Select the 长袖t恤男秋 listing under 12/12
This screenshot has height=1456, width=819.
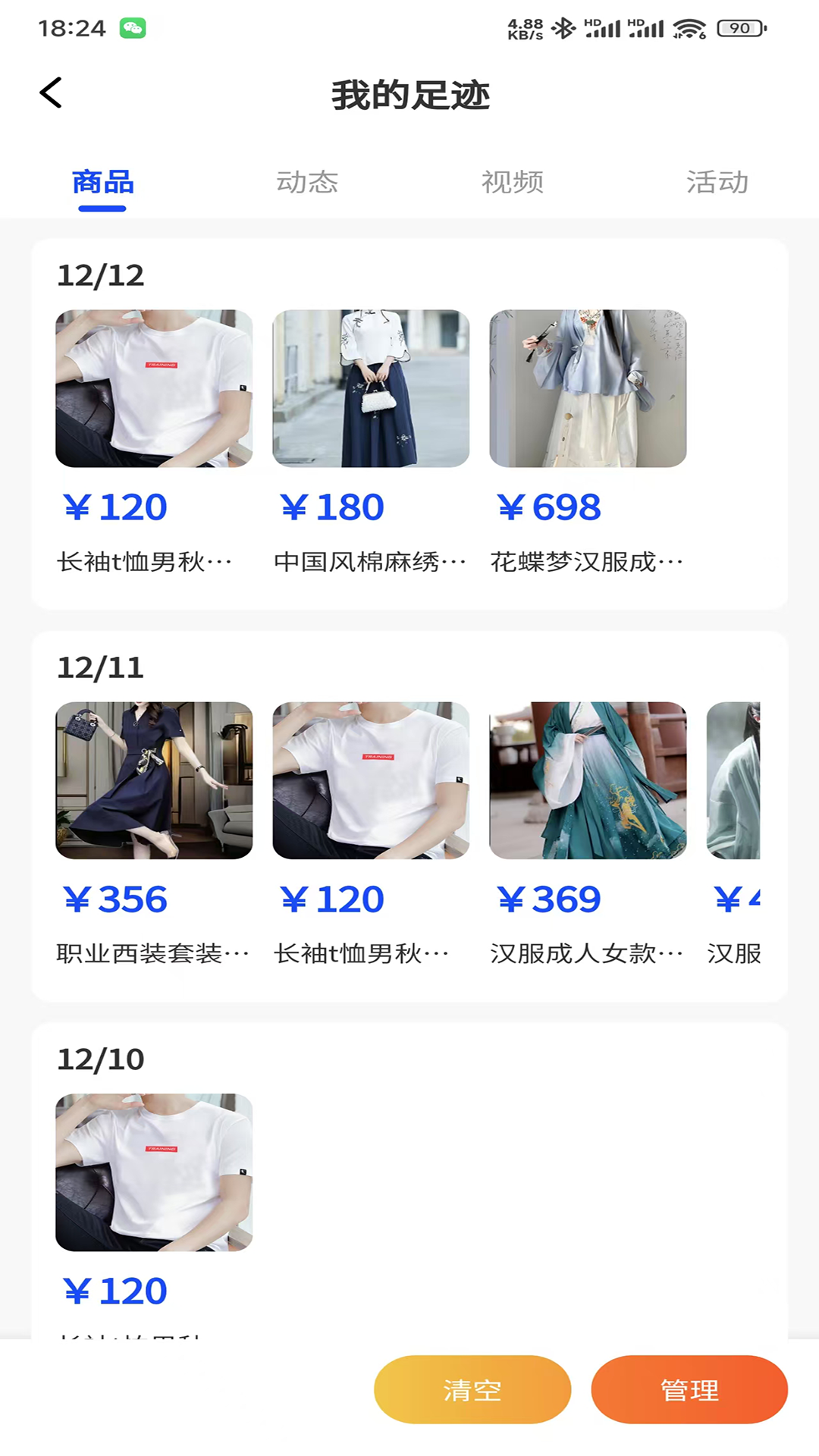click(x=154, y=388)
